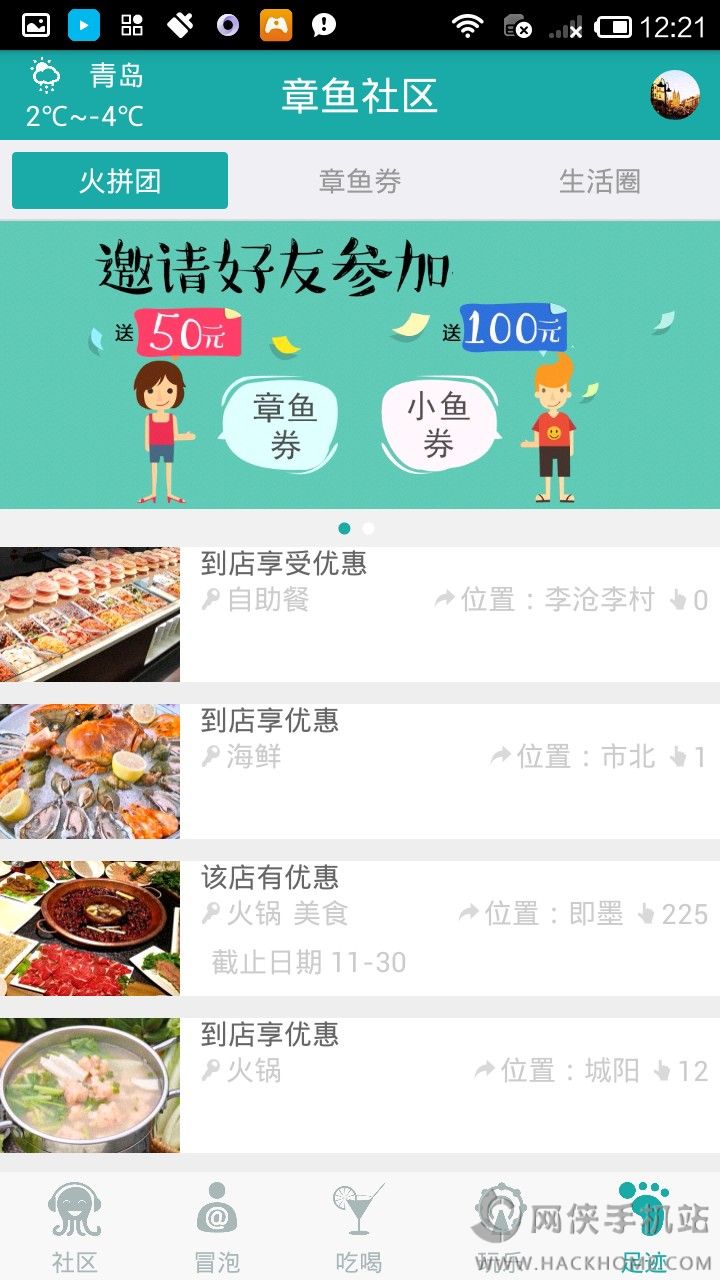Go to the 冒泡 tab
720x1280 pixels.
[217, 1227]
